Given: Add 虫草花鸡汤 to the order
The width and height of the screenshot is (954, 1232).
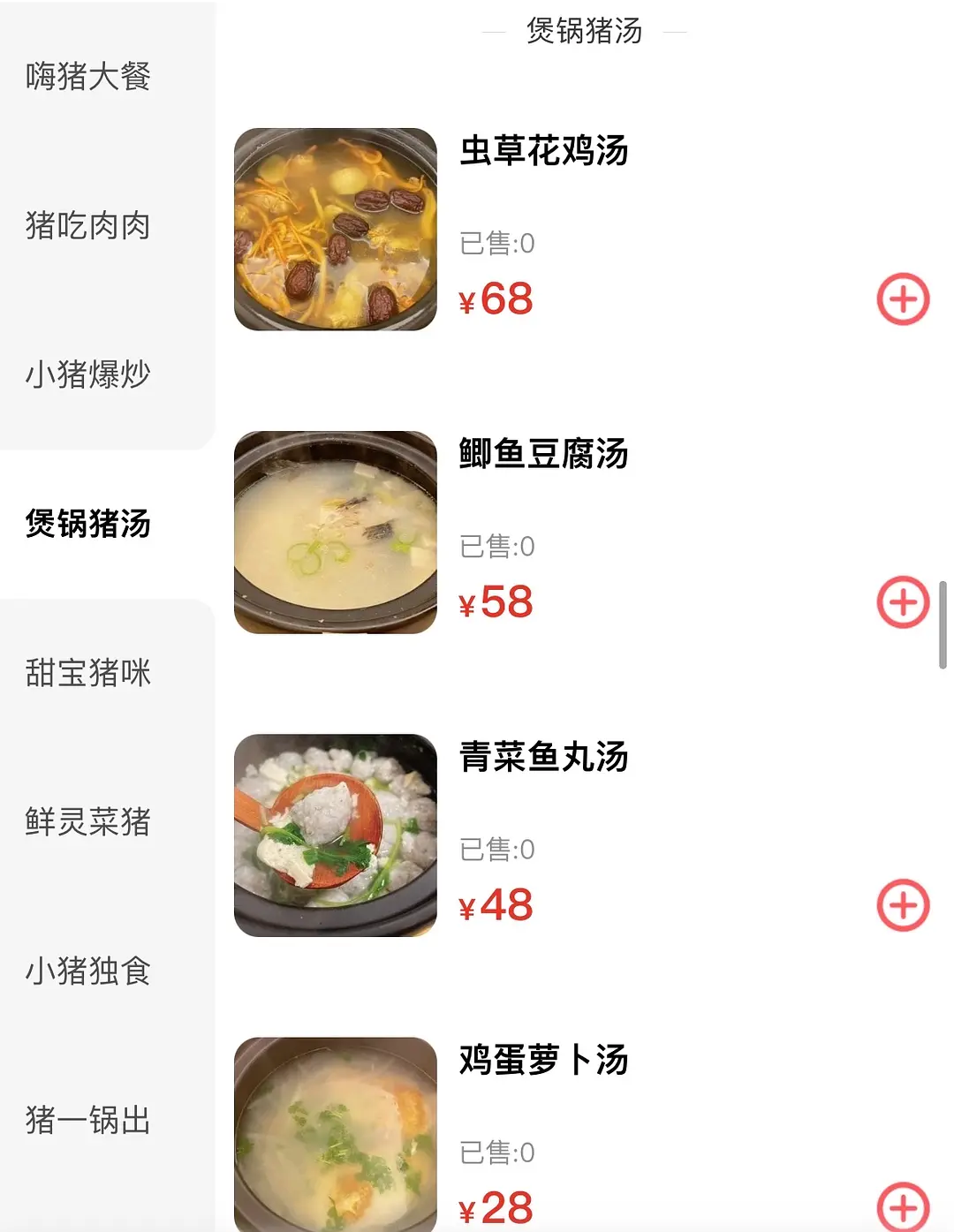Looking at the screenshot, I should [903, 299].
